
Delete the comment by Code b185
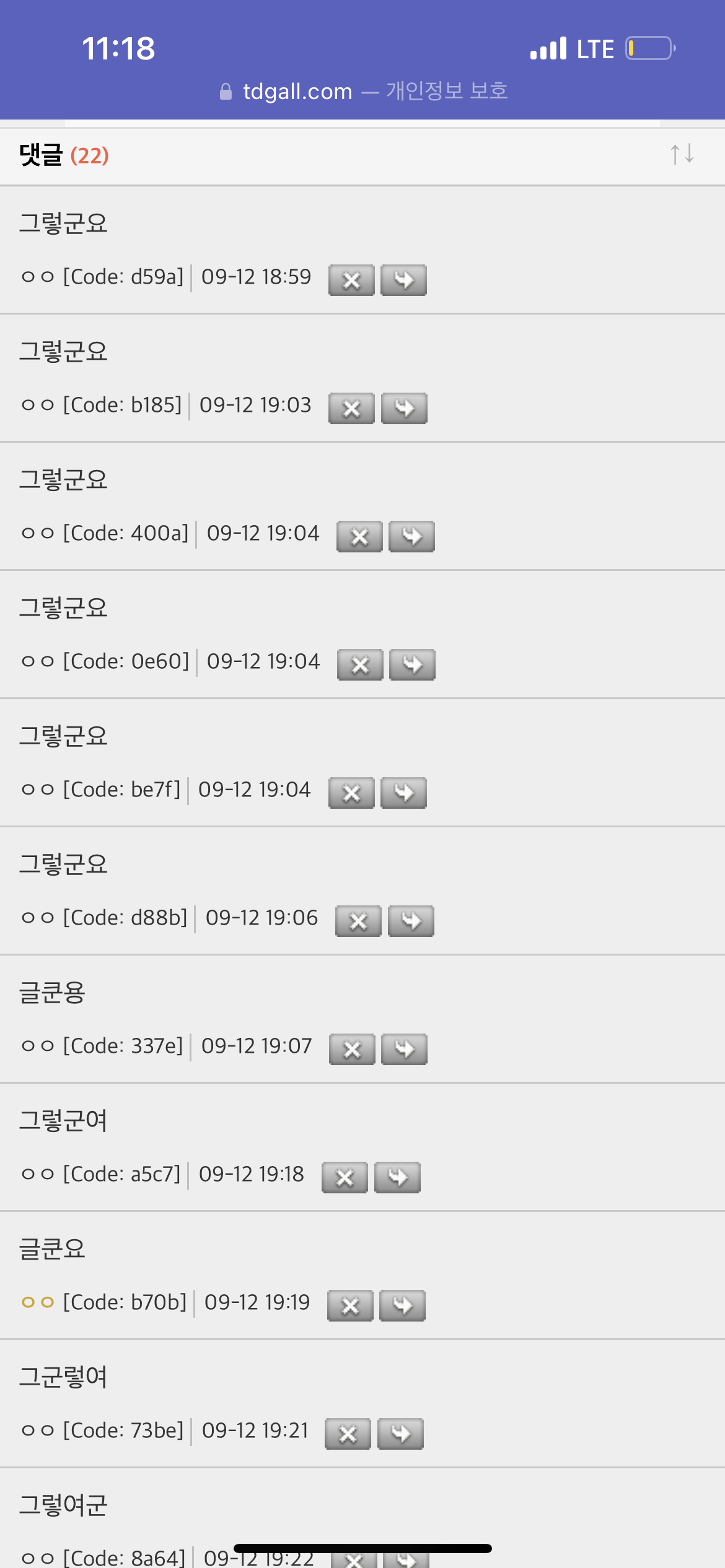[x=351, y=409]
